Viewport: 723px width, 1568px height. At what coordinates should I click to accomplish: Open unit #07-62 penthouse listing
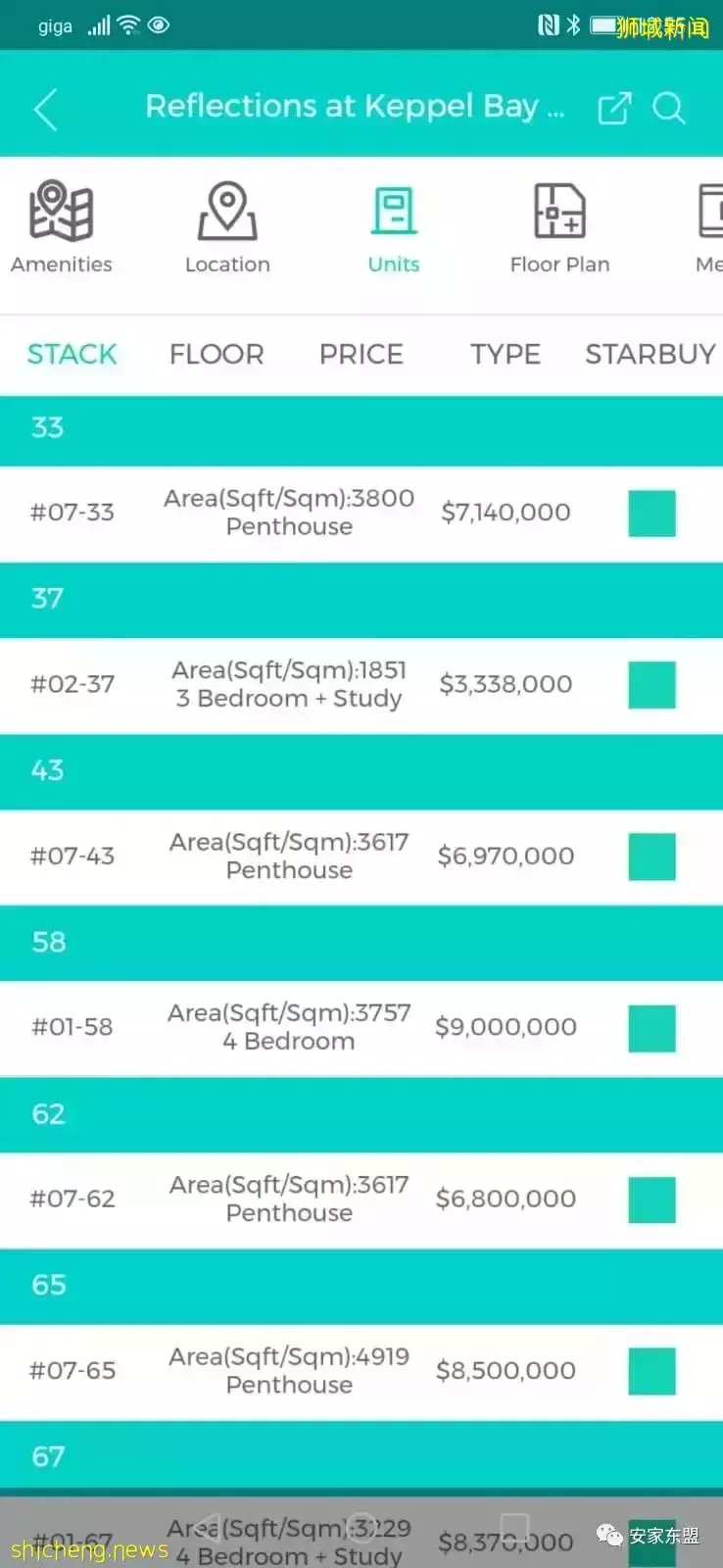pos(289,1199)
